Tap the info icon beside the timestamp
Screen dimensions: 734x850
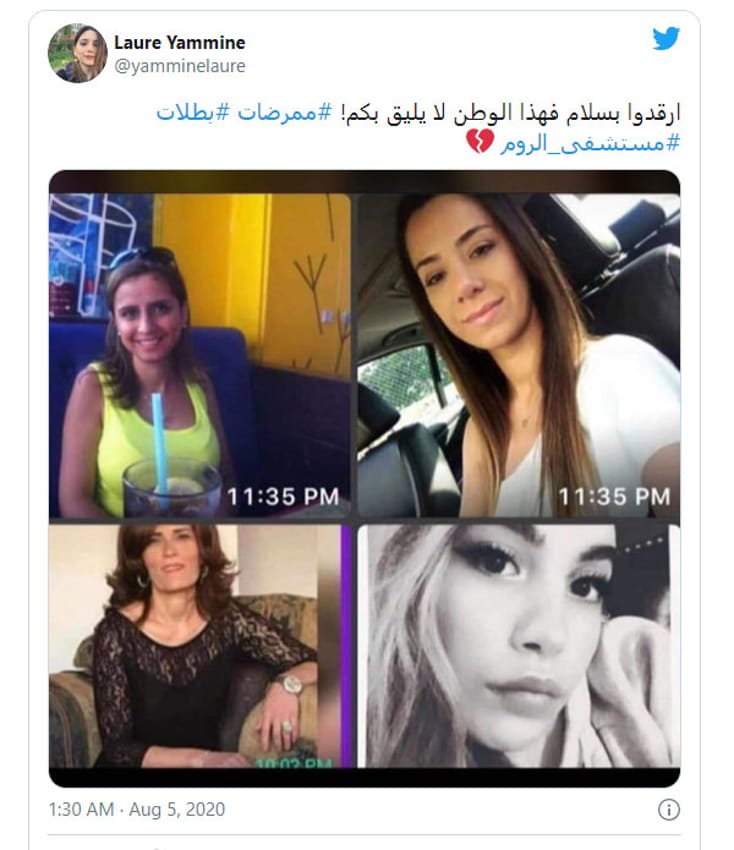point(670,809)
